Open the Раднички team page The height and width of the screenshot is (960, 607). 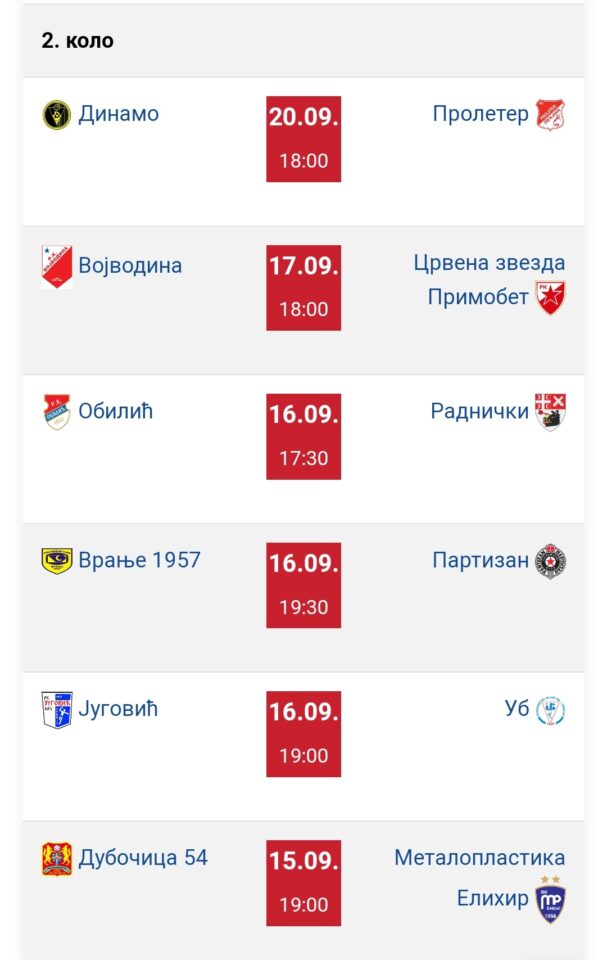tap(480, 411)
